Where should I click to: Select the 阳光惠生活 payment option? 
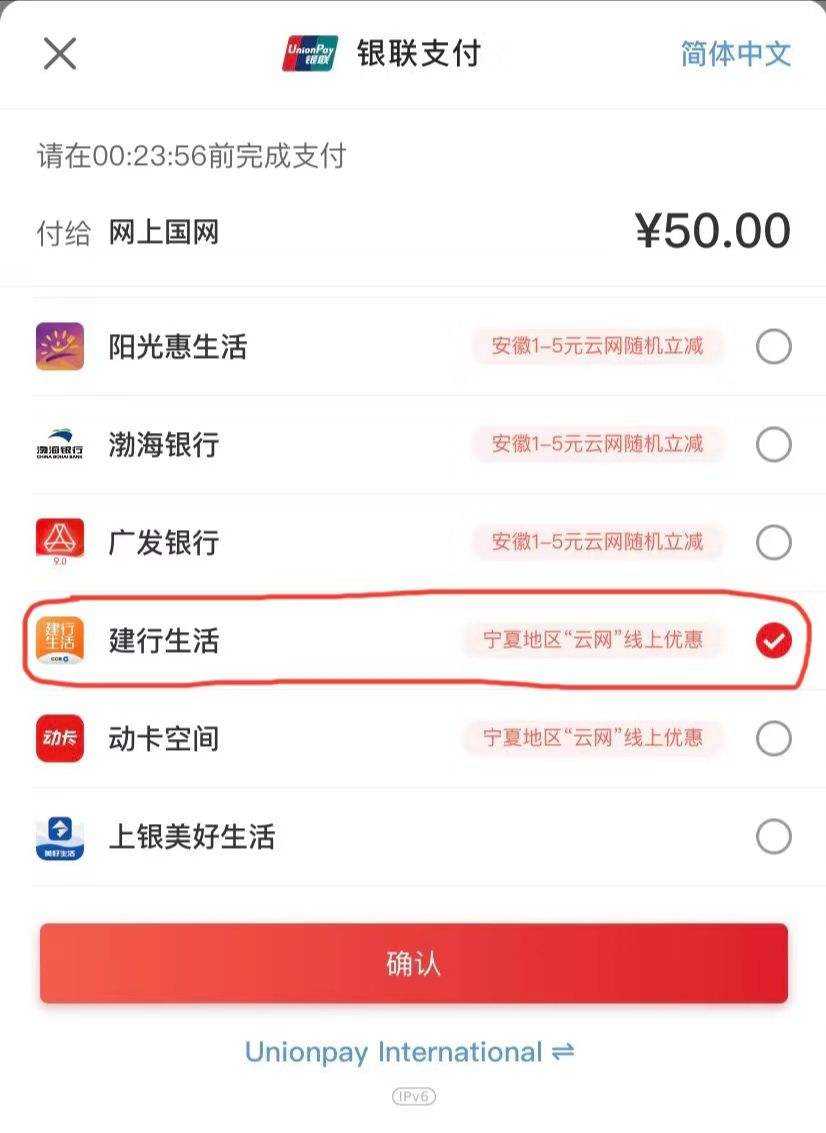click(773, 346)
